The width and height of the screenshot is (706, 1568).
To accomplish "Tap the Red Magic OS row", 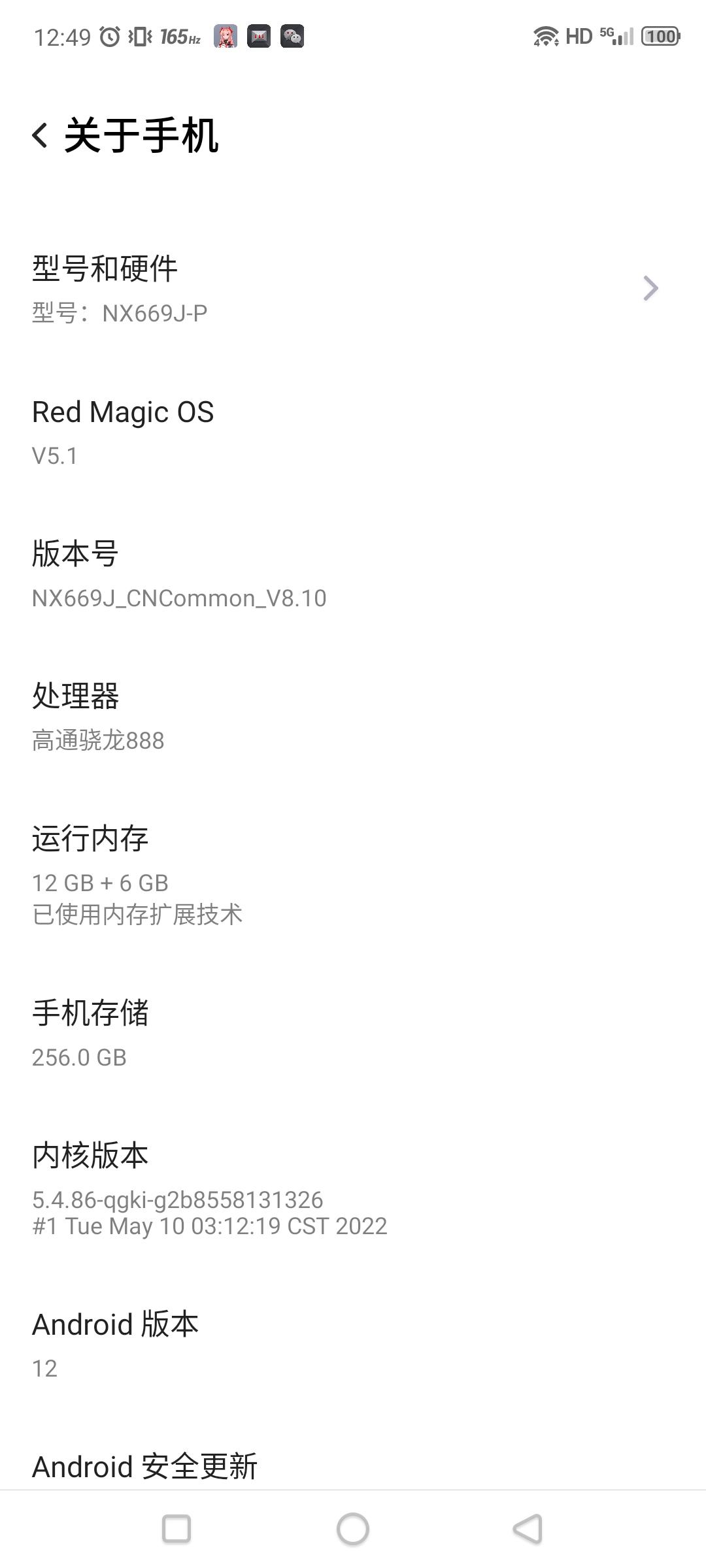I will click(x=353, y=432).
